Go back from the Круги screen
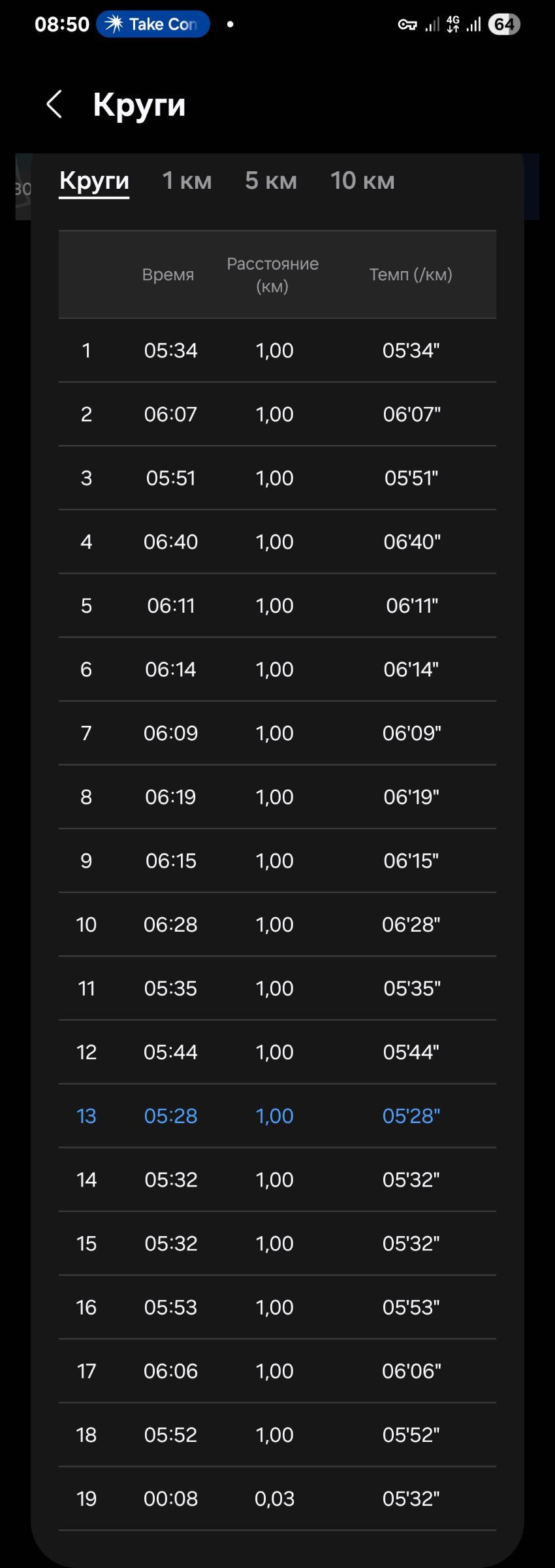The width and height of the screenshot is (555, 1568). point(54,105)
